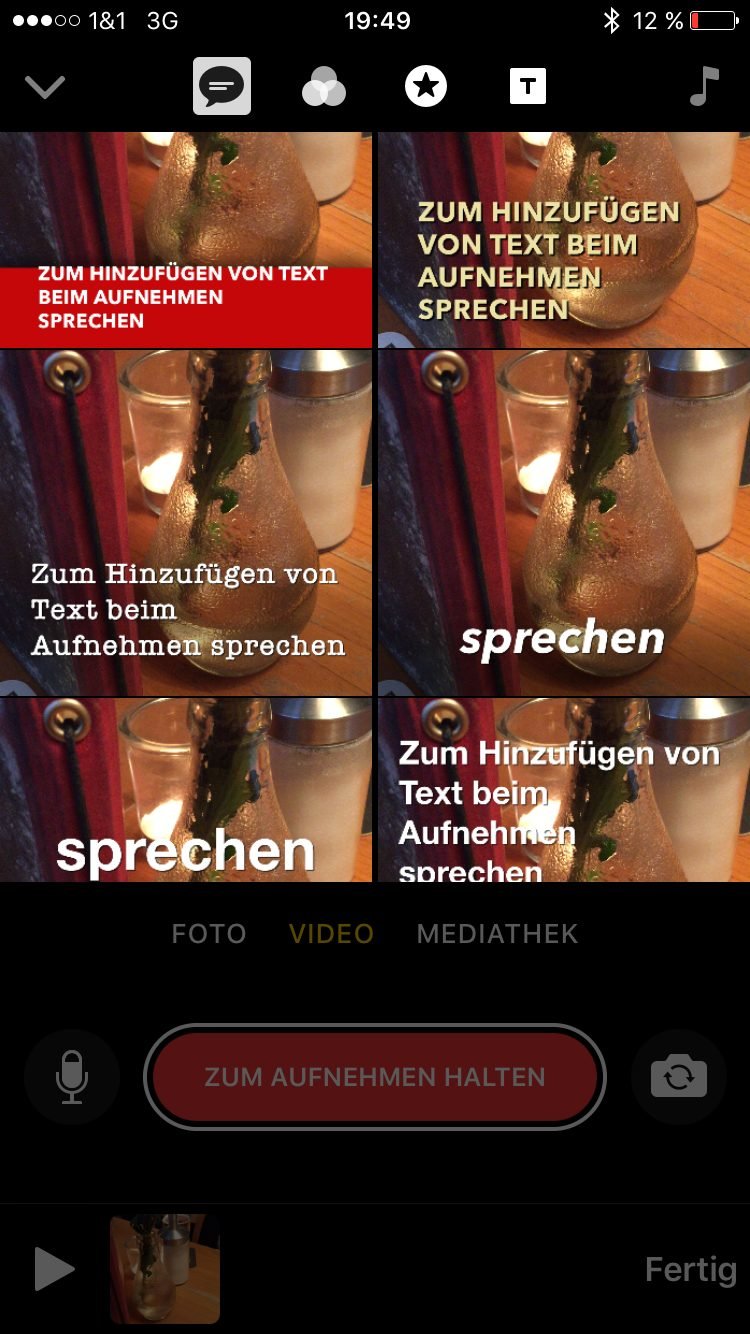Switch to the FOTO mode
This screenshot has height=1334, width=750.
(x=208, y=934)
